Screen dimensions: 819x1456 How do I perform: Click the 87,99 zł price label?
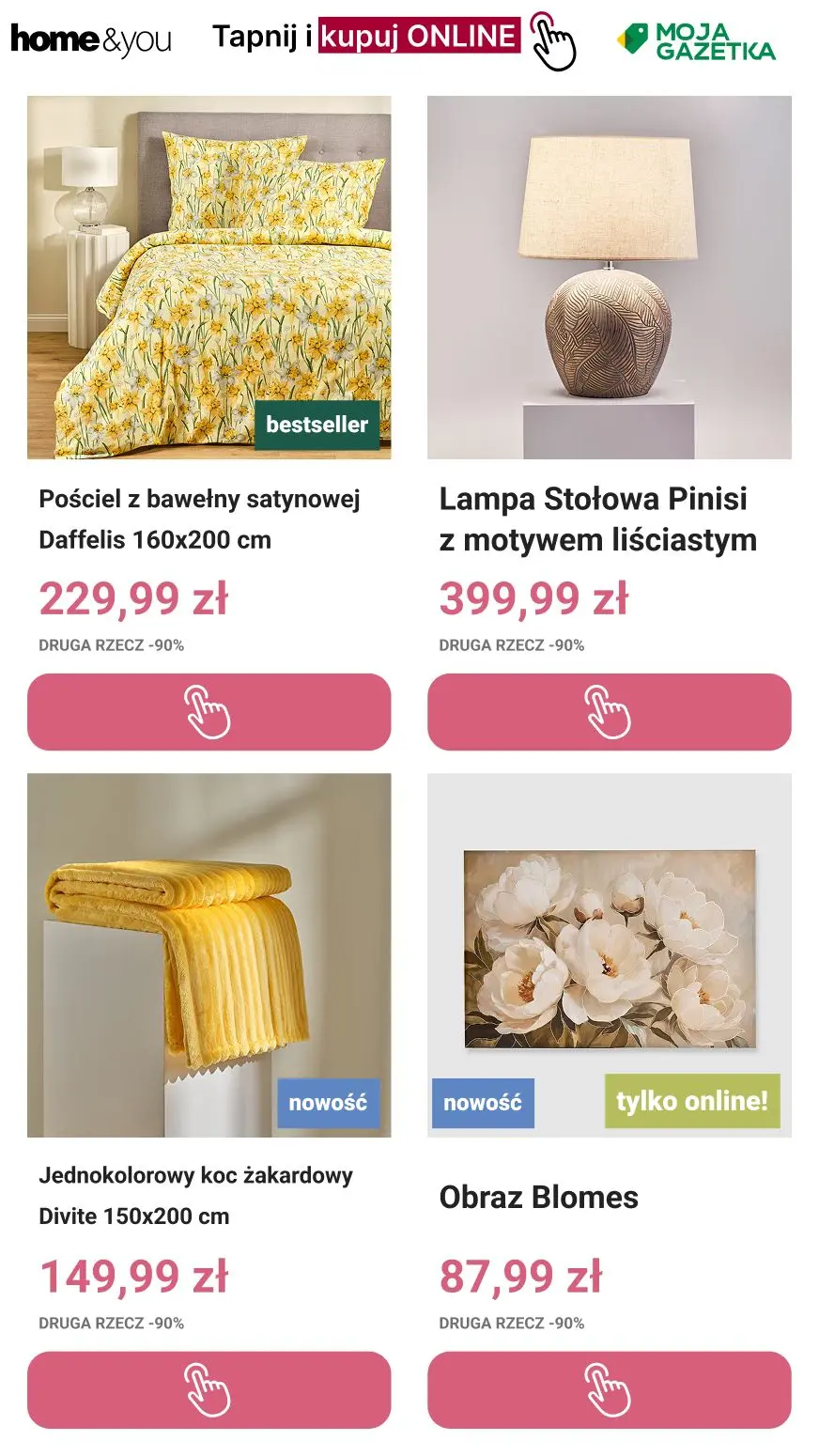[x=523, y=1278]
